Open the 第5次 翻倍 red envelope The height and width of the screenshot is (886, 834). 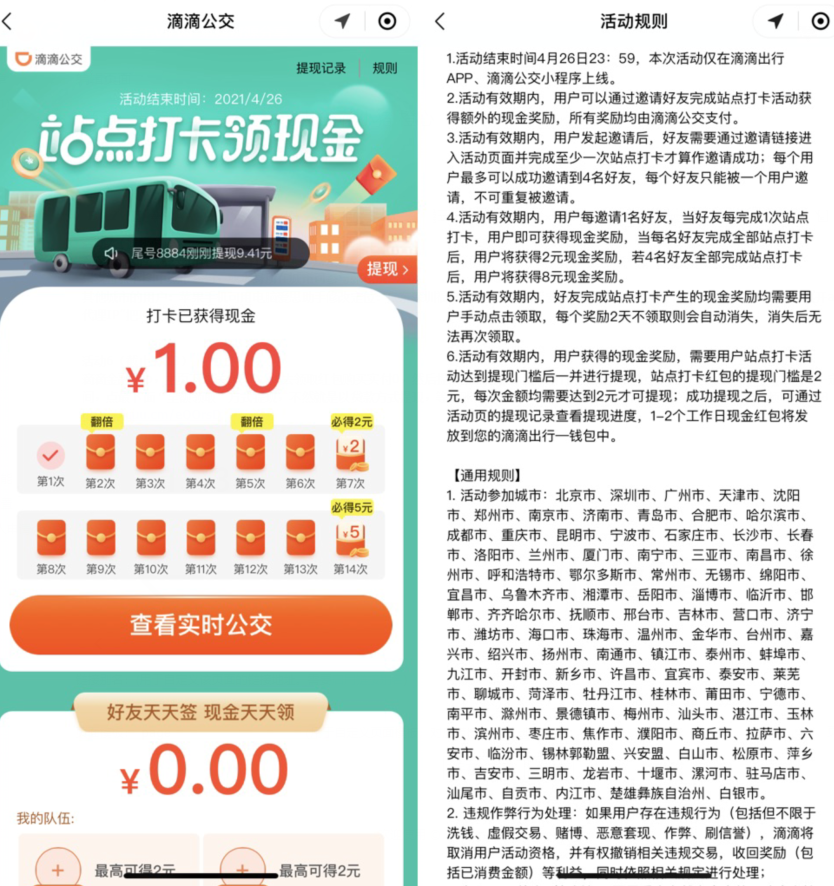pos(250,453)
